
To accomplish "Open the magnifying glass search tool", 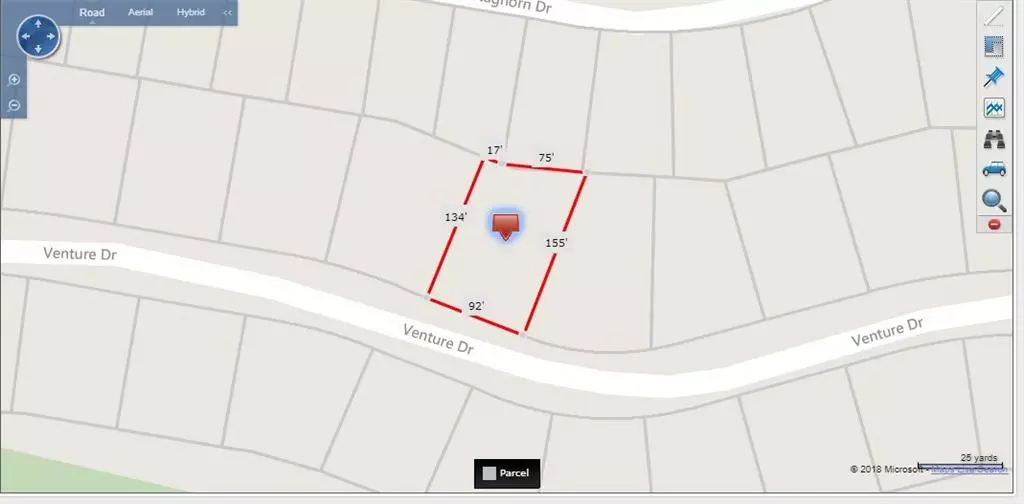I will (x=993, y=199).
